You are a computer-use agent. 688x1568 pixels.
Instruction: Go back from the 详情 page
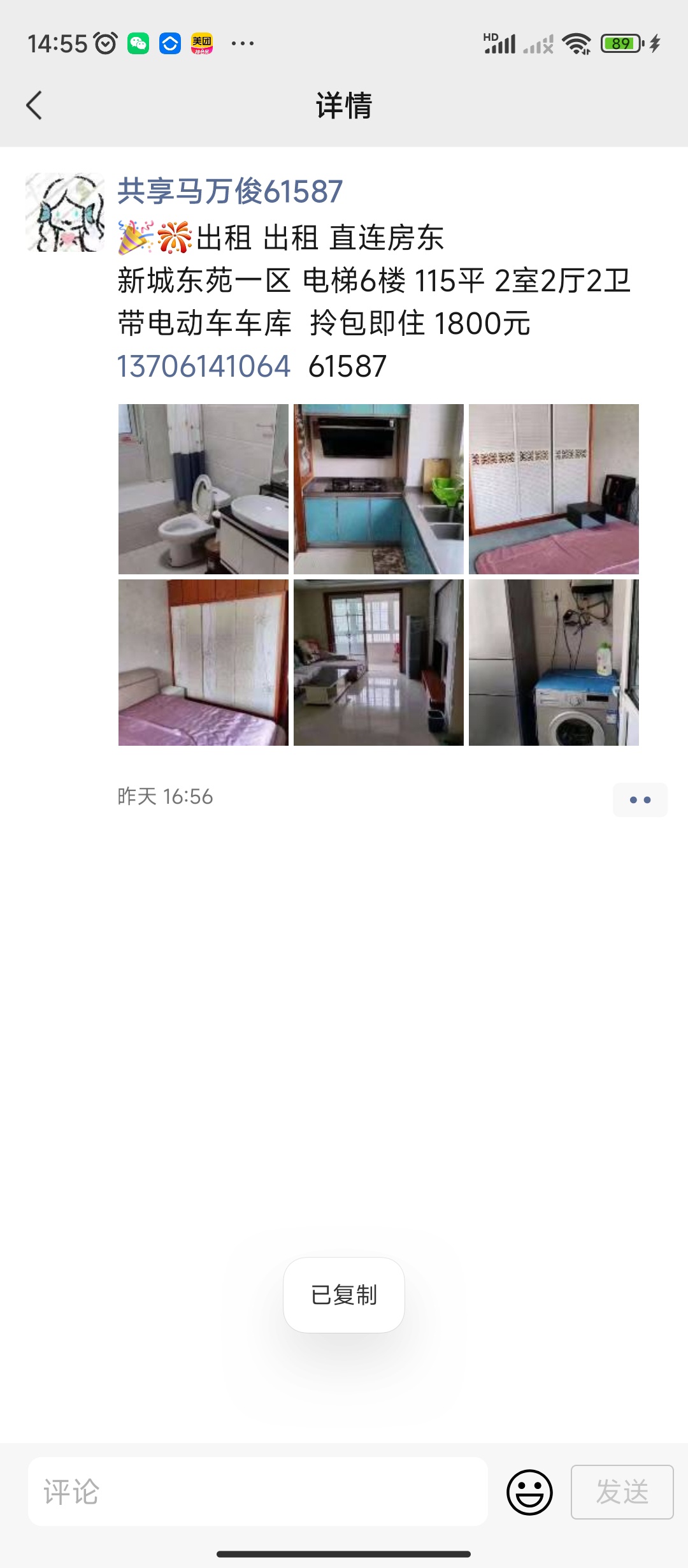[34, 105]
